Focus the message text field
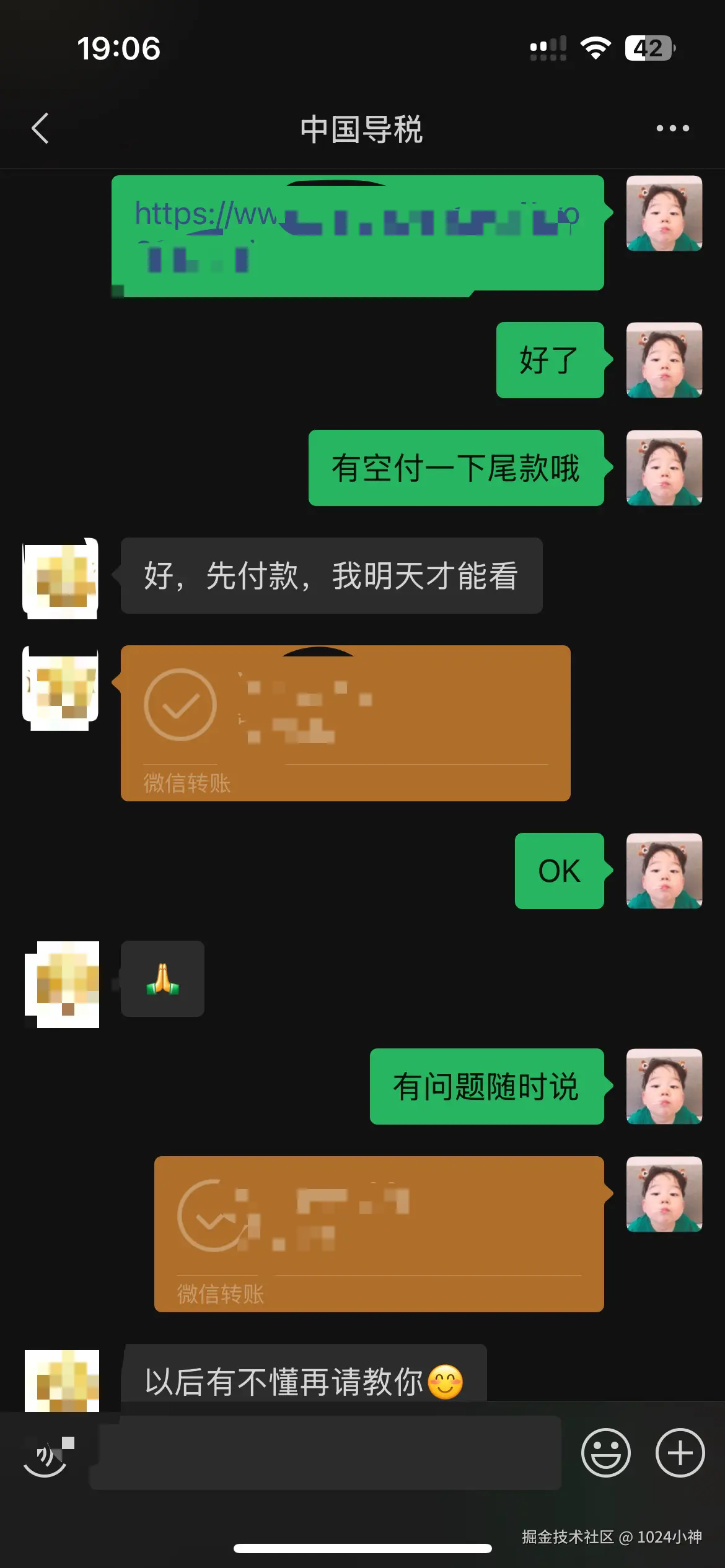Image resolution: width=725 pixels, height=1568 pixels. click(325, 1453)
